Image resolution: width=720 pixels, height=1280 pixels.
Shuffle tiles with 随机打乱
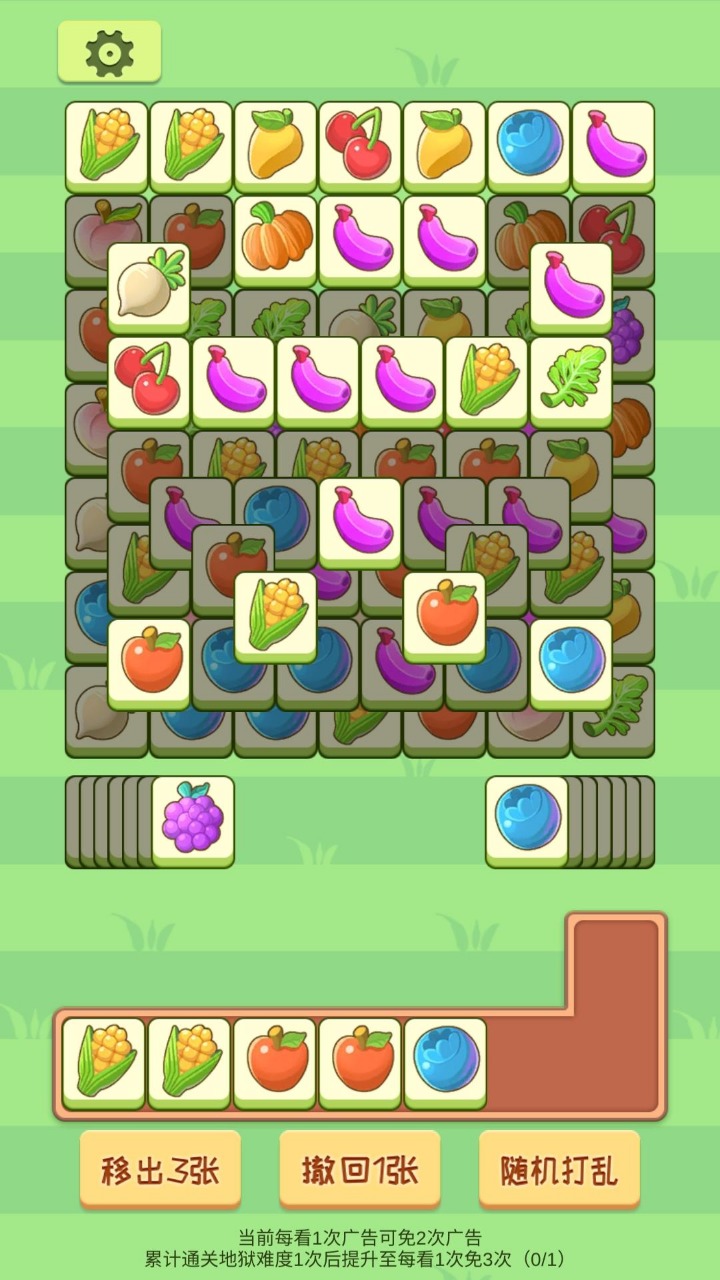[x=559, y=1169]
